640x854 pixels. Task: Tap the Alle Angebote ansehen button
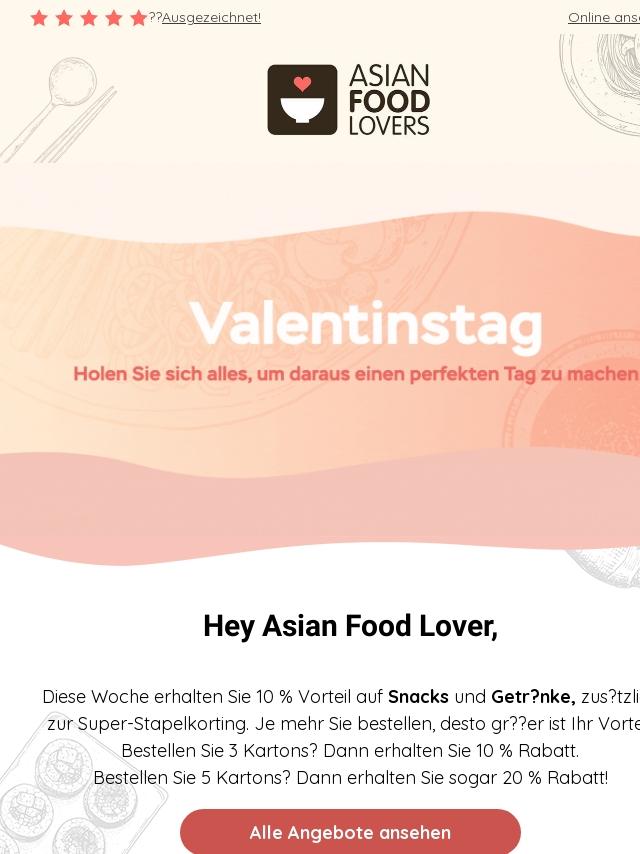click(x=350, y=832)
